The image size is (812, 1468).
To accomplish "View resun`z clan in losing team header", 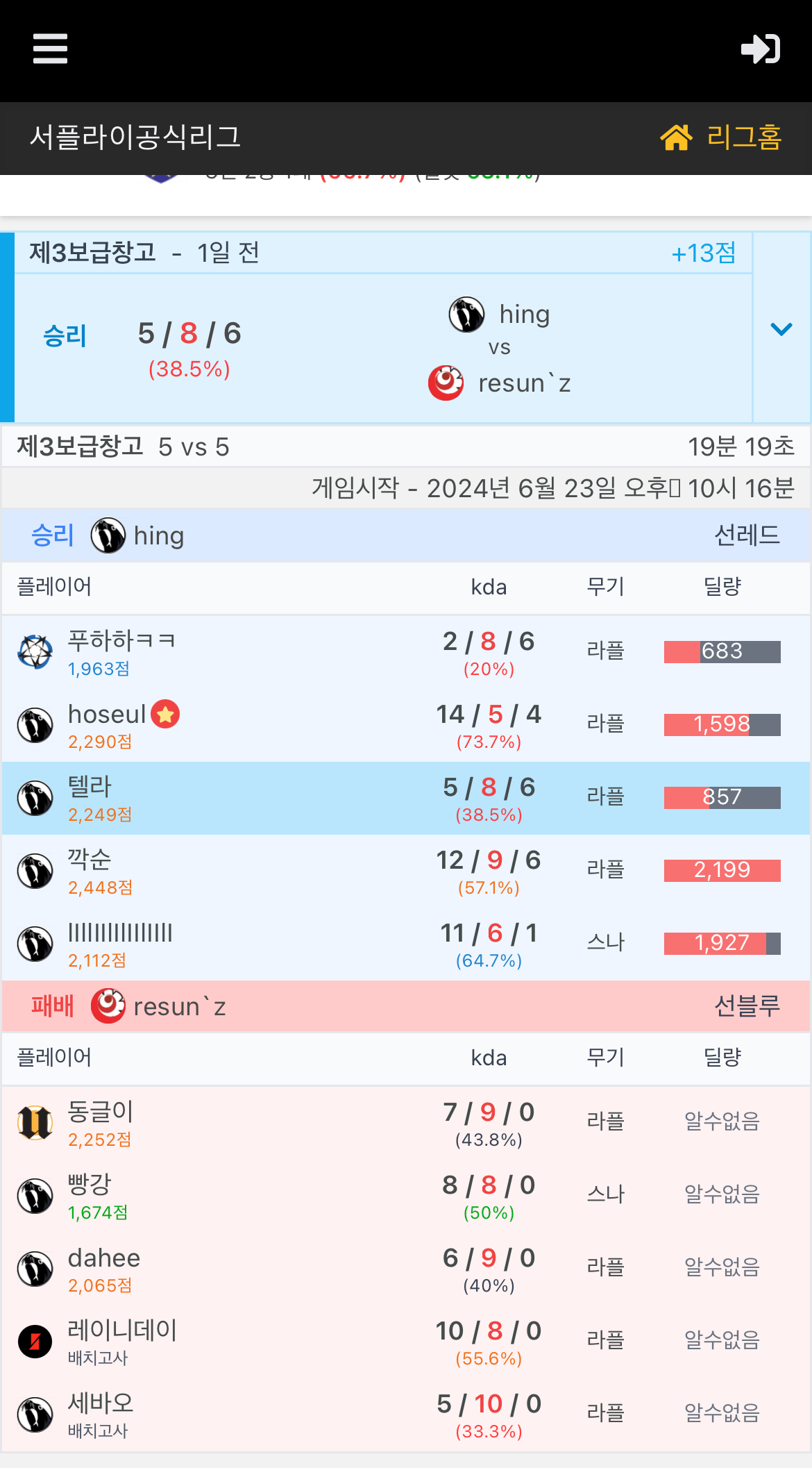I will pos(179,1006).
